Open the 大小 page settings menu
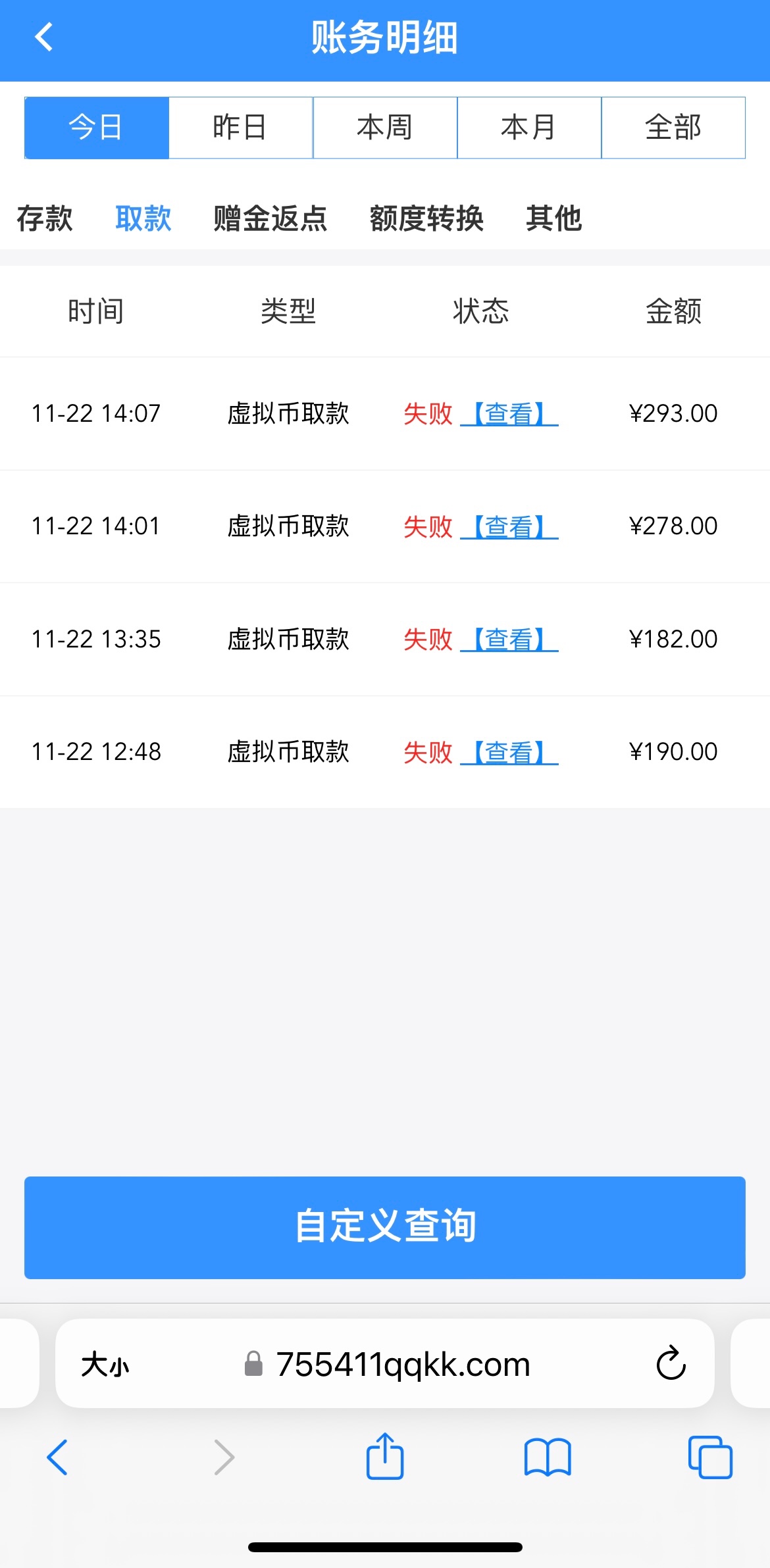Screen dimensions: 770x1568 point(105,1365)
